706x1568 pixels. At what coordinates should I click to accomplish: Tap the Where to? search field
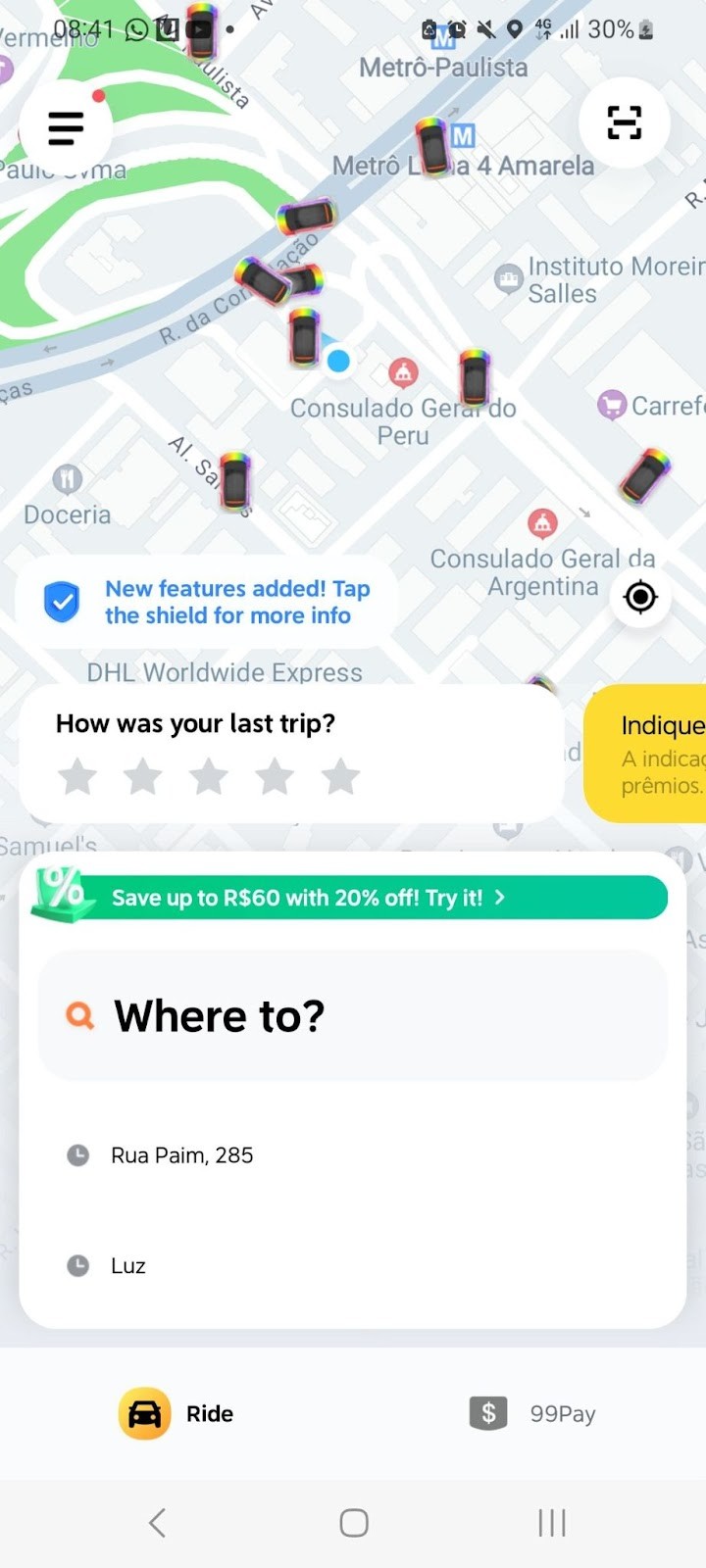pyautogui.click(x=353, y=1015)
